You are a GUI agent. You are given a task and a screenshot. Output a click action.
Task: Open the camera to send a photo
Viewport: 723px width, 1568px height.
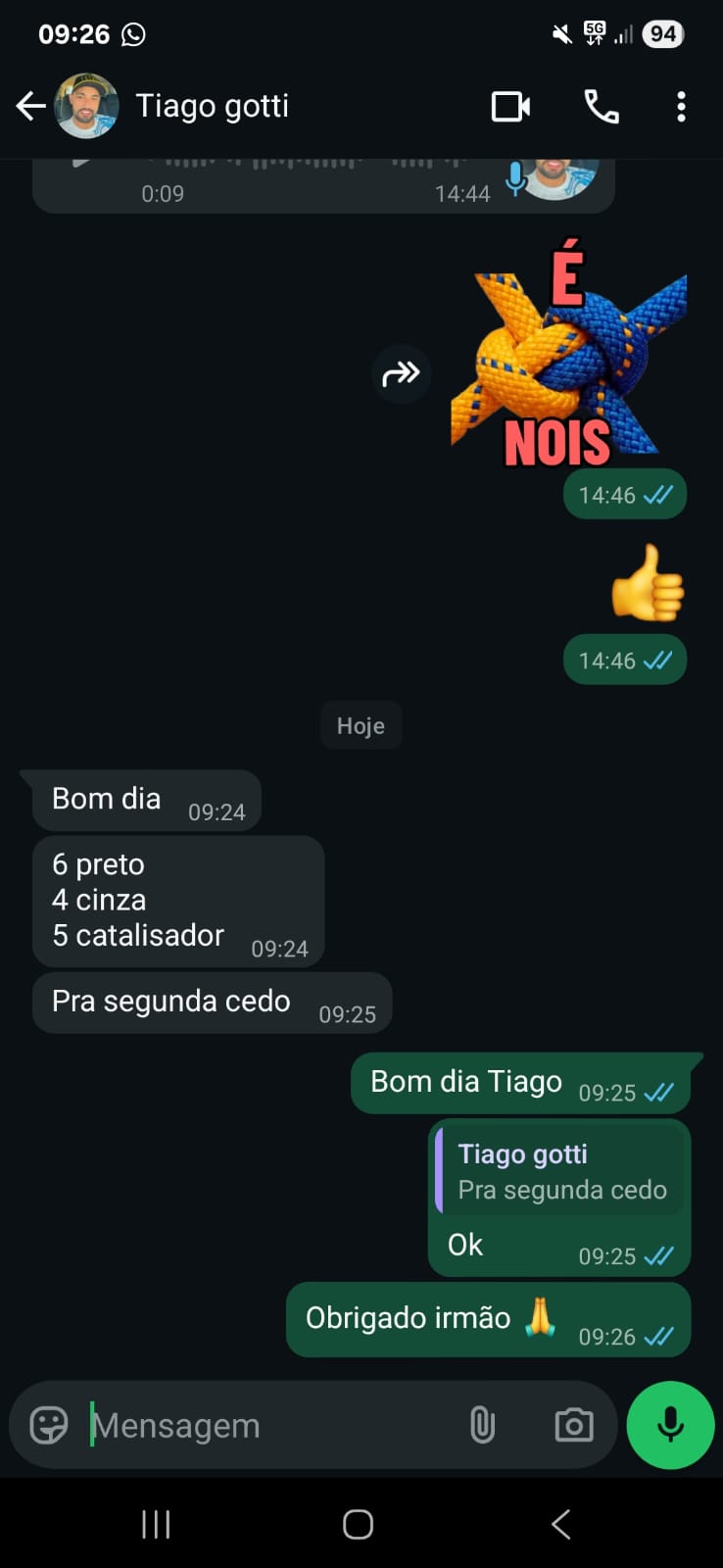coord(573,1425)
